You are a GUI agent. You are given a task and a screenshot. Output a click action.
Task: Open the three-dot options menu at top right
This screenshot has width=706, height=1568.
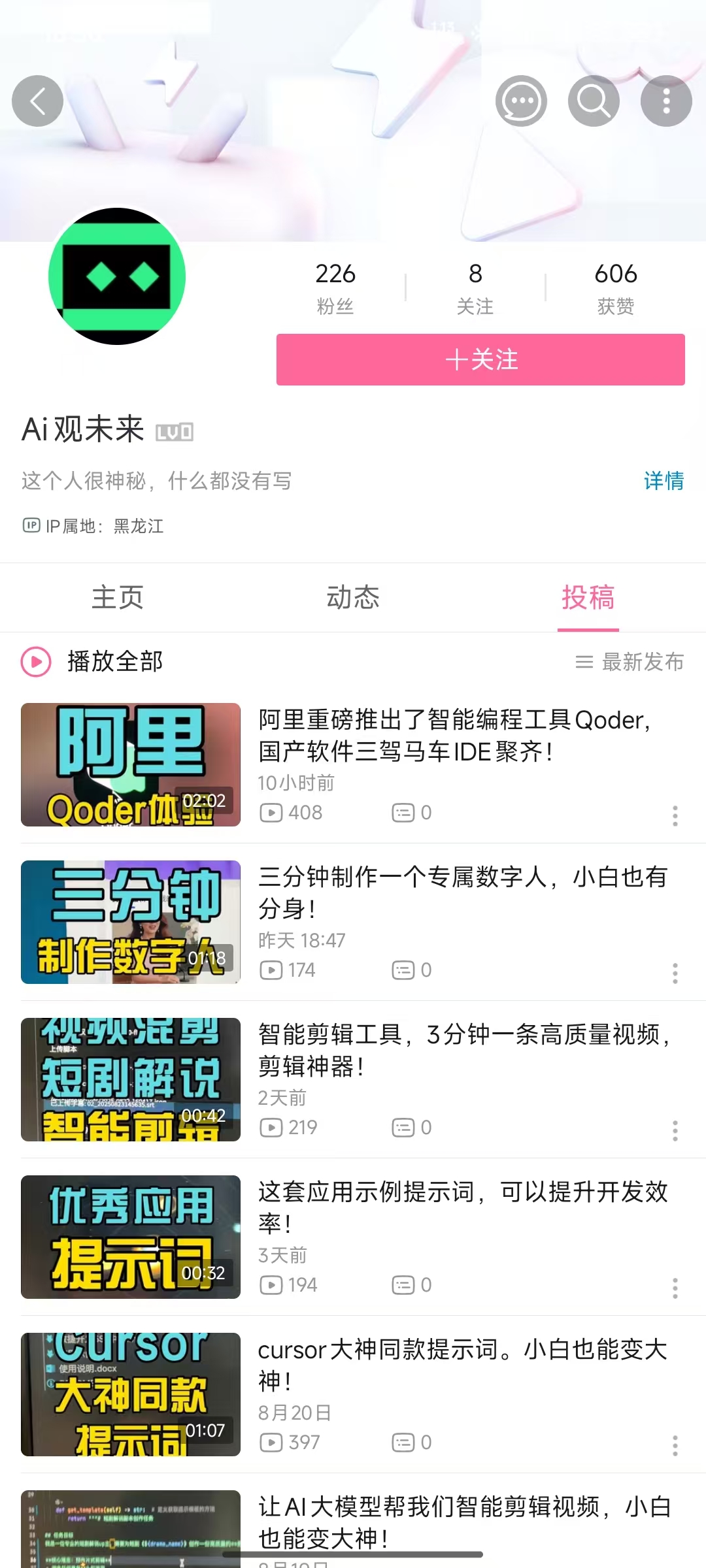[x=666, y=101]
